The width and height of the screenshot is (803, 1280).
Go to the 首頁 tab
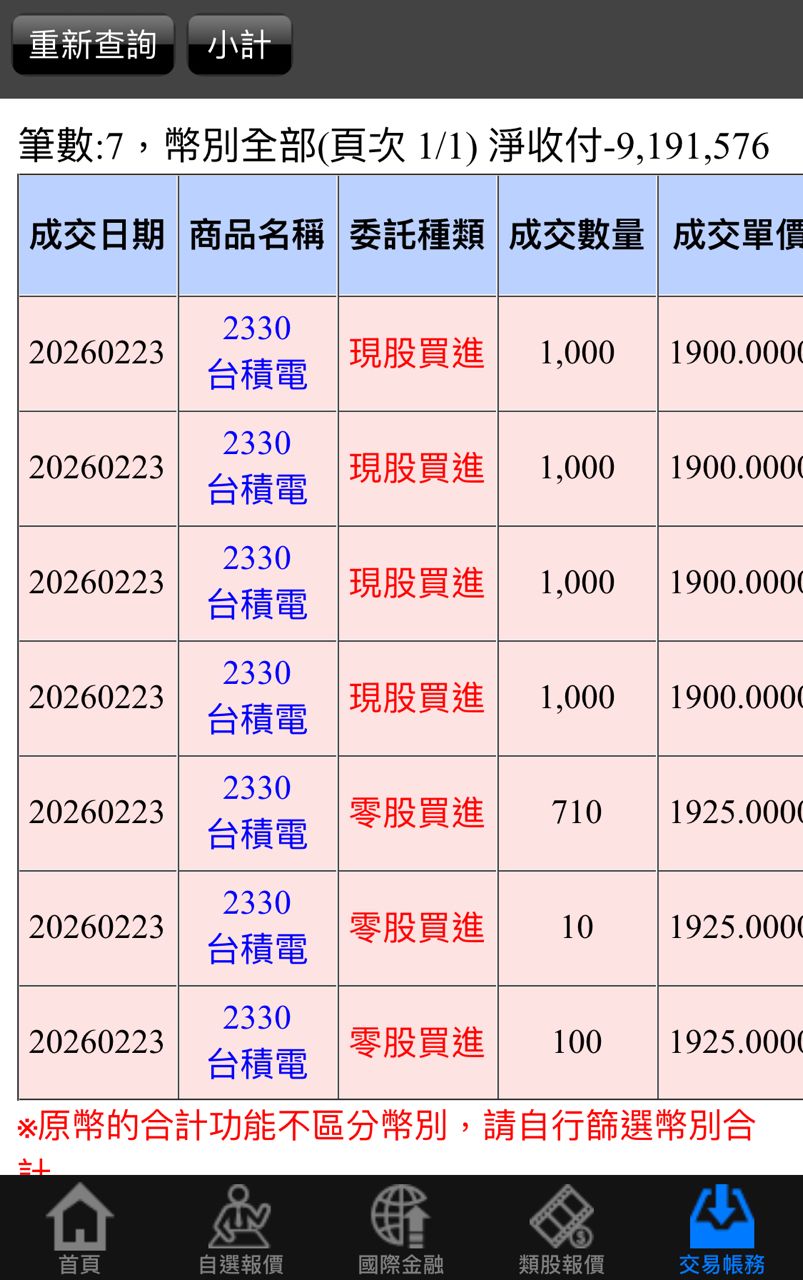pyautogui.click(x=80, y=1229)
